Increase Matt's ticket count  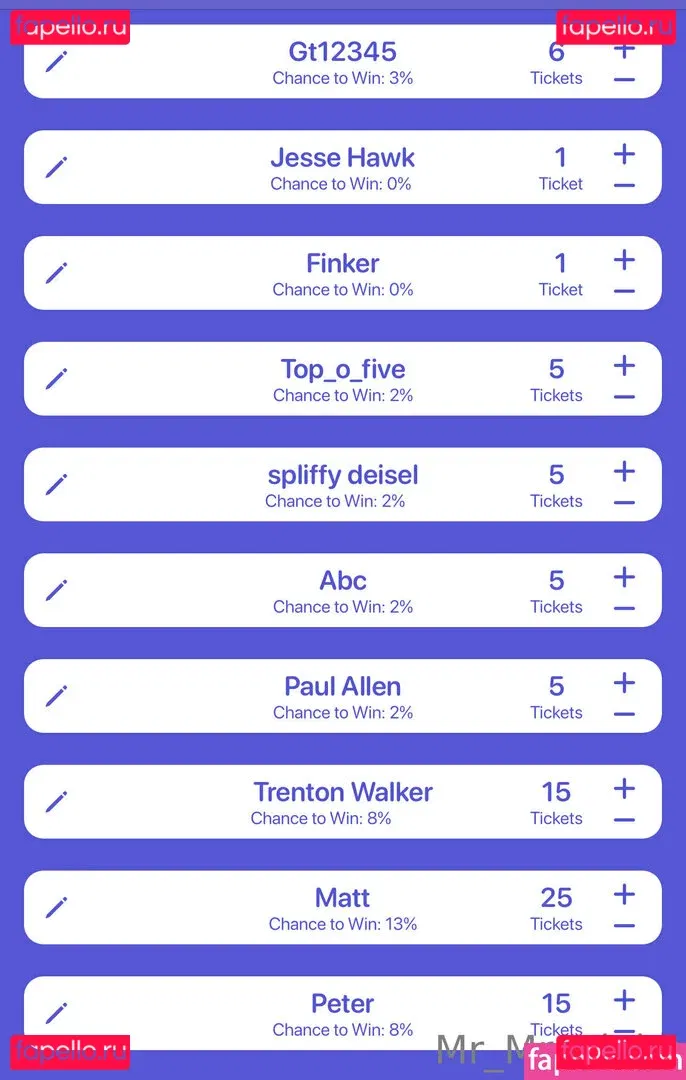pyautogui.click(x=624, y=894)
